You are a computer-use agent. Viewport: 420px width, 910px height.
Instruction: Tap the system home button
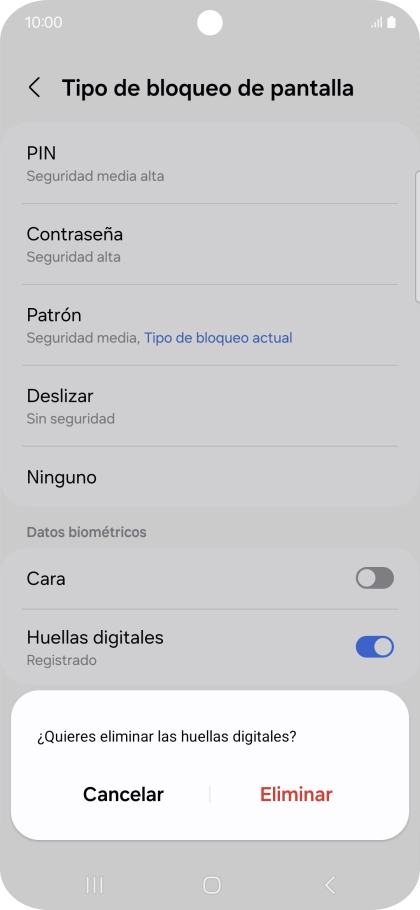tap(211, 884)
